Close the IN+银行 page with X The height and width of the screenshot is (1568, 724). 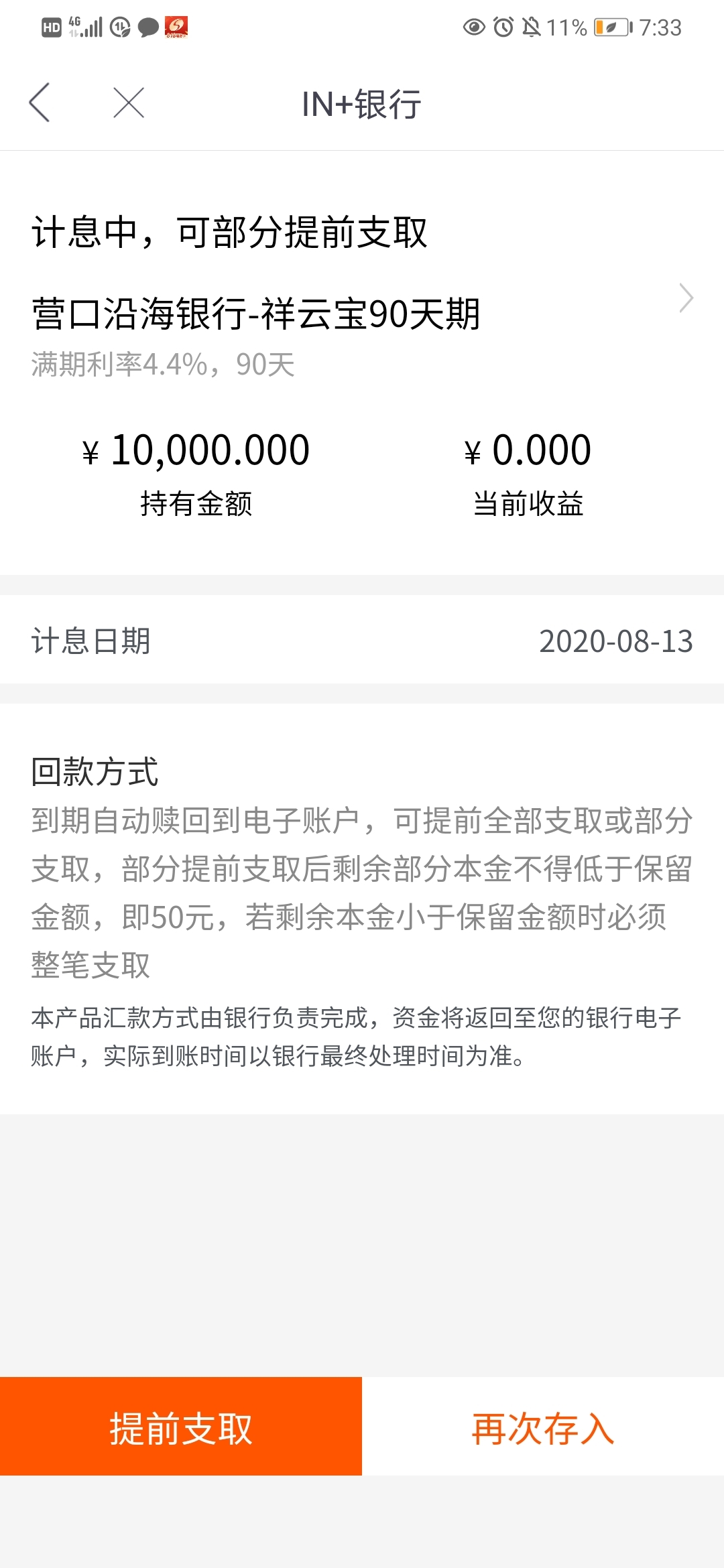pos(129,103)
